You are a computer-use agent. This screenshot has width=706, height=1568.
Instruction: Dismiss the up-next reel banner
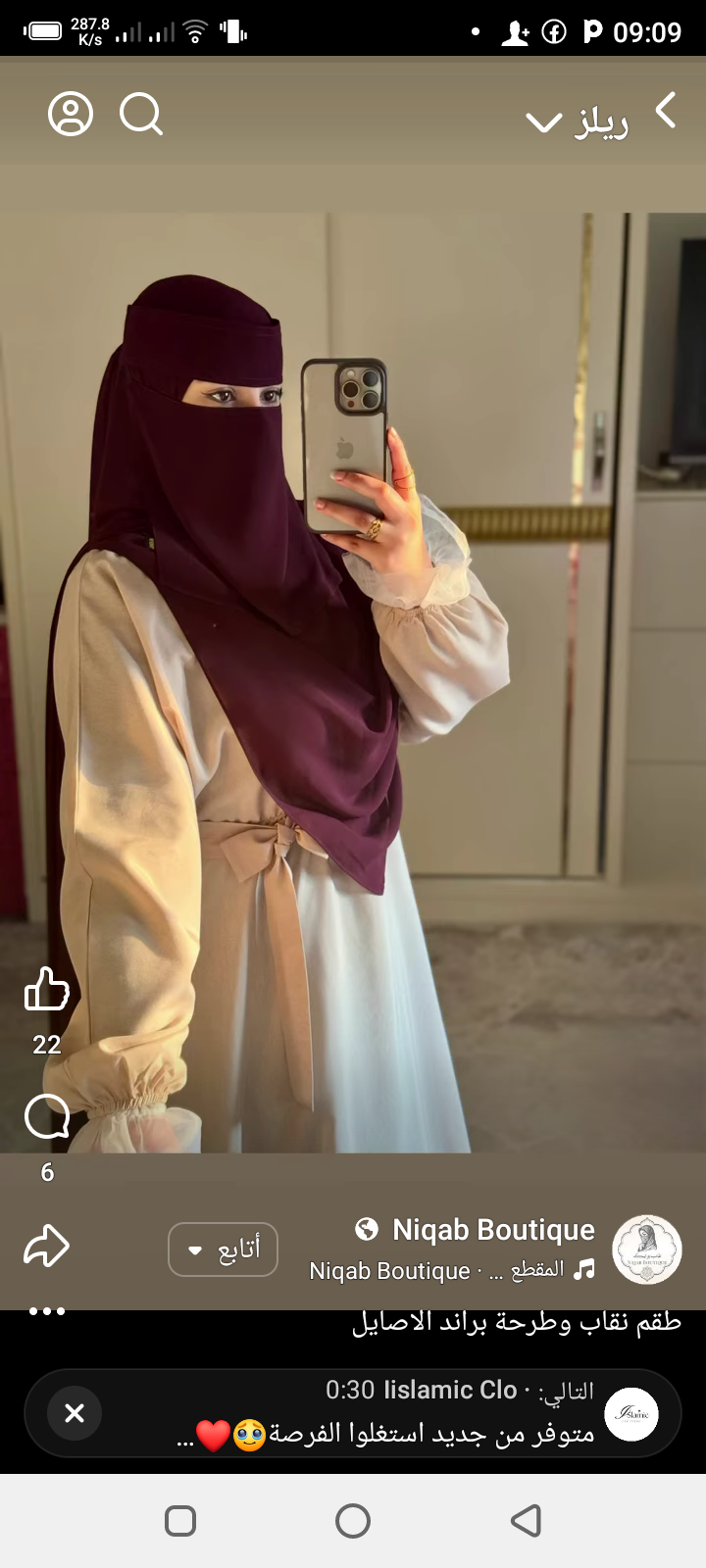[75, 1413]
